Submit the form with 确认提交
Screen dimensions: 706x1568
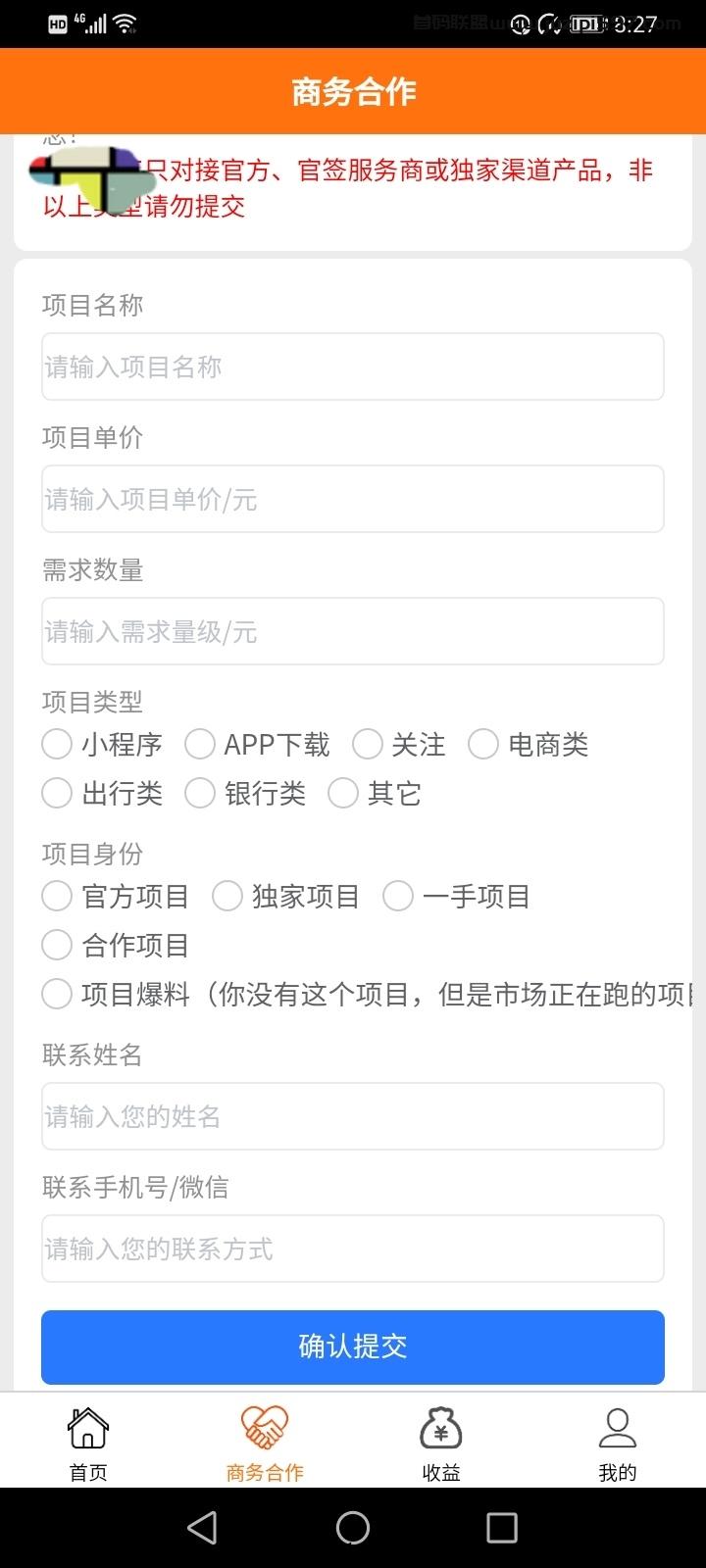point(353,1347)
